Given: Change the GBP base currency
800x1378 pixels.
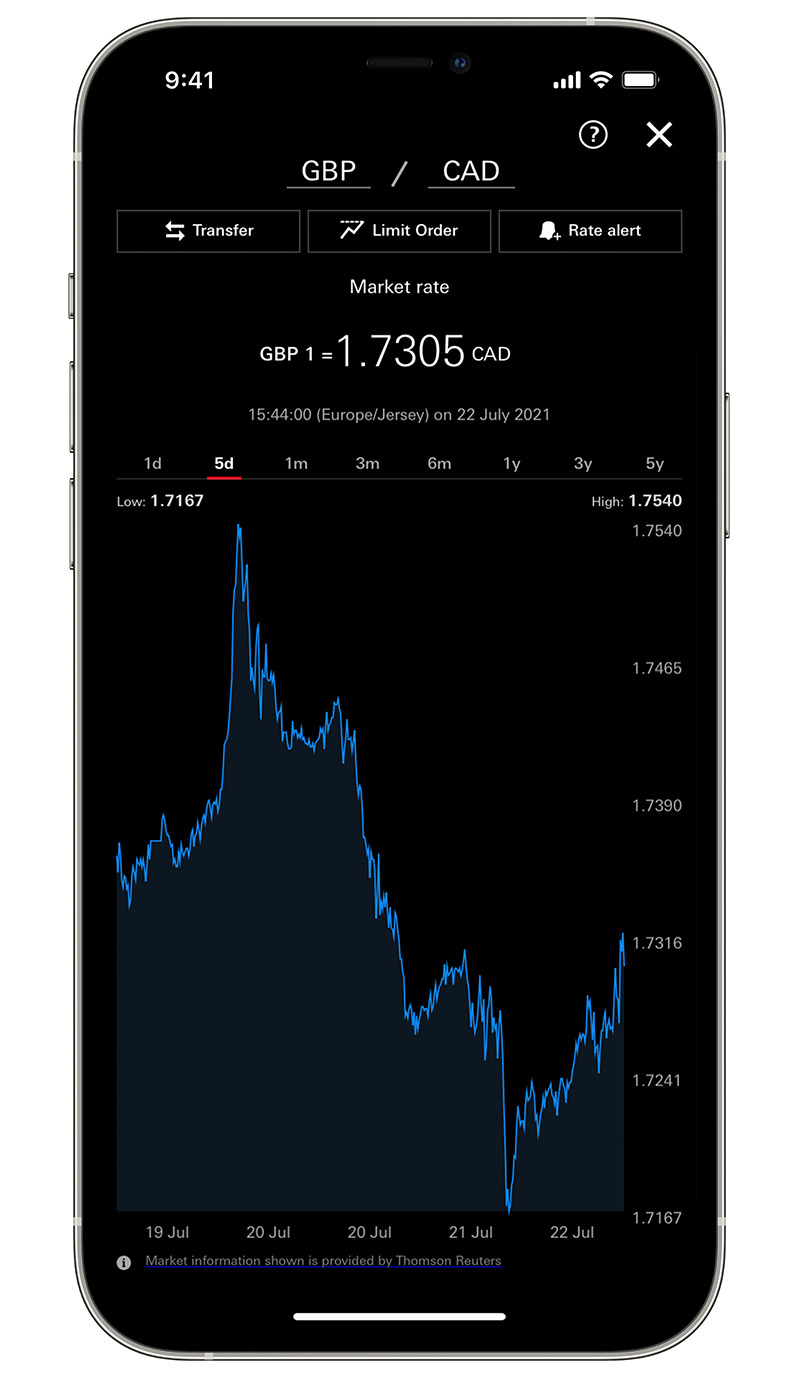Looking at the screenshot, I should coord(329,171).
